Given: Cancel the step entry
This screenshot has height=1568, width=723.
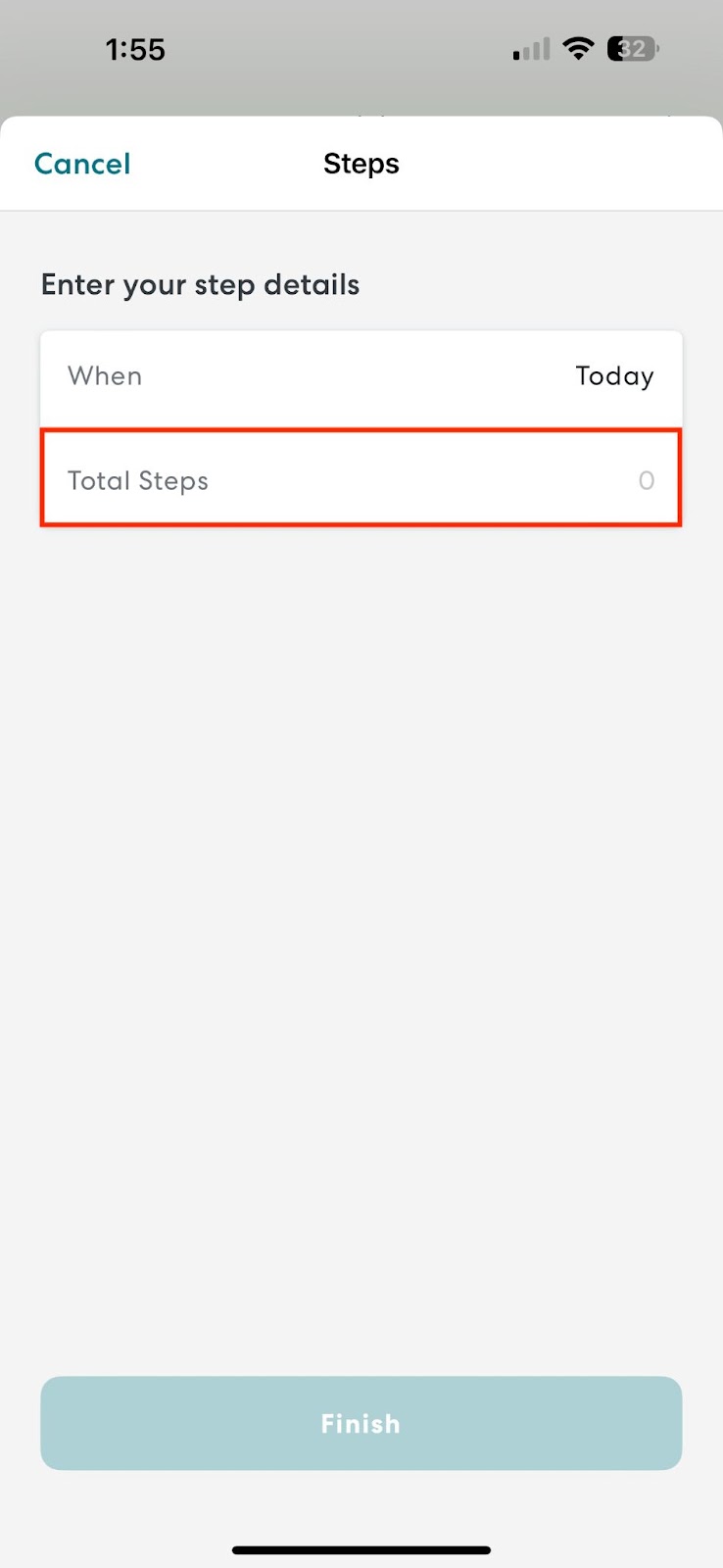Looking at the screenshot, I should (82, 164).
